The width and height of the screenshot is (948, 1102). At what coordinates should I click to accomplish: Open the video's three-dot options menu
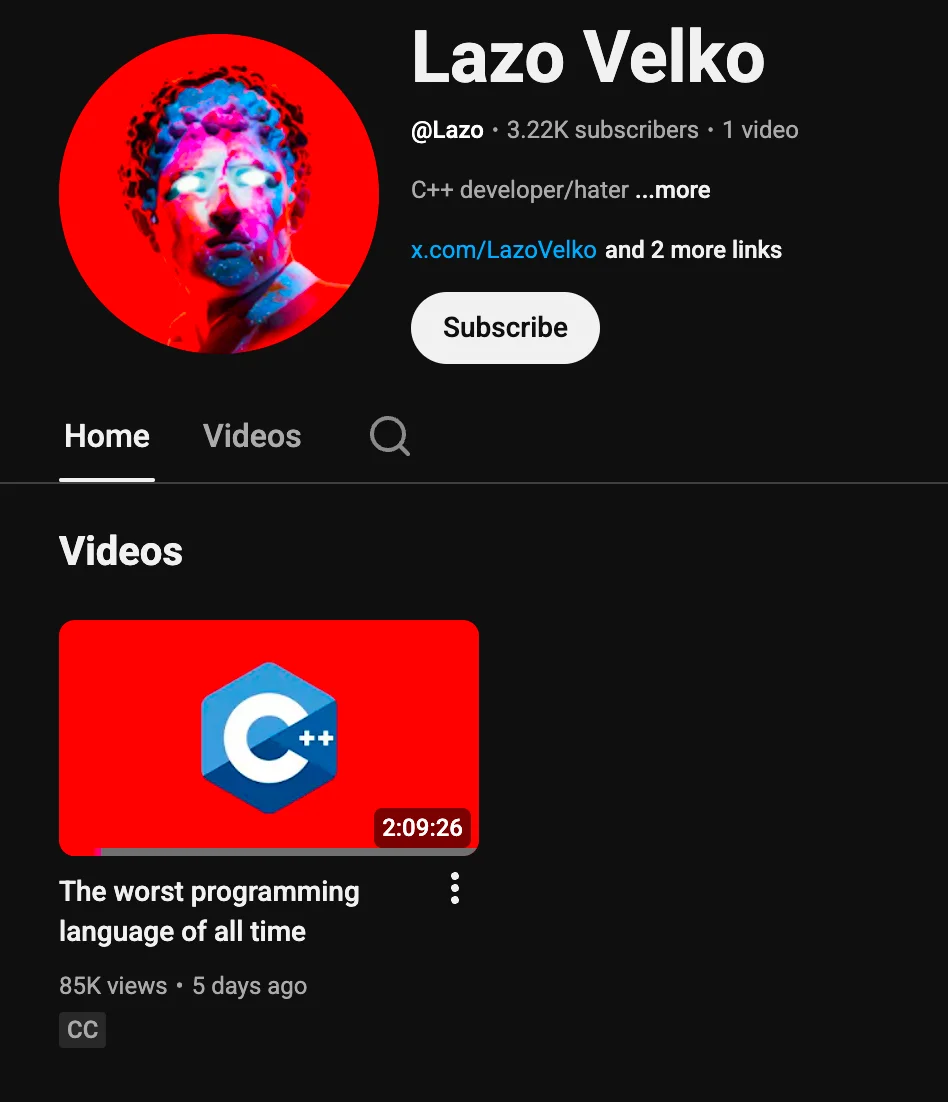(x=455, y=888)
